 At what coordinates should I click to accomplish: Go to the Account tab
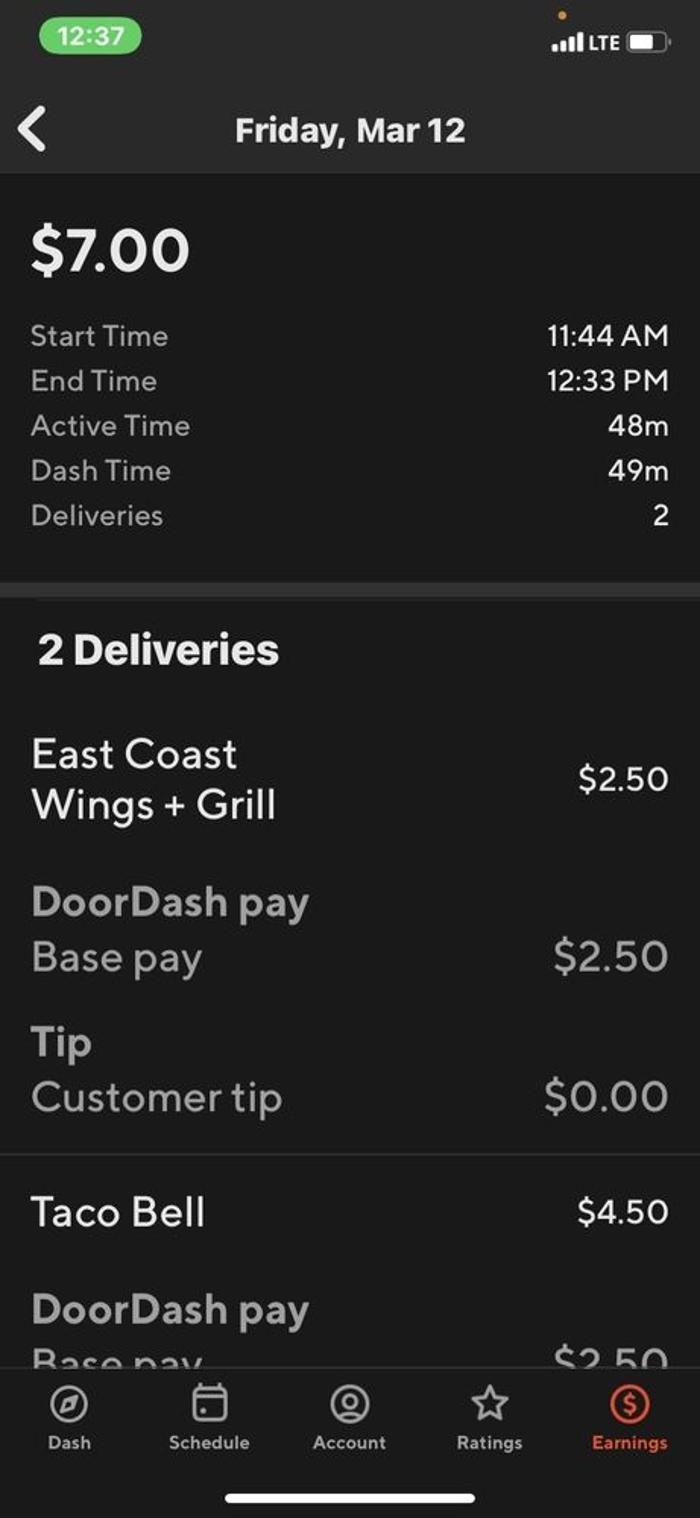point(349,1416)
